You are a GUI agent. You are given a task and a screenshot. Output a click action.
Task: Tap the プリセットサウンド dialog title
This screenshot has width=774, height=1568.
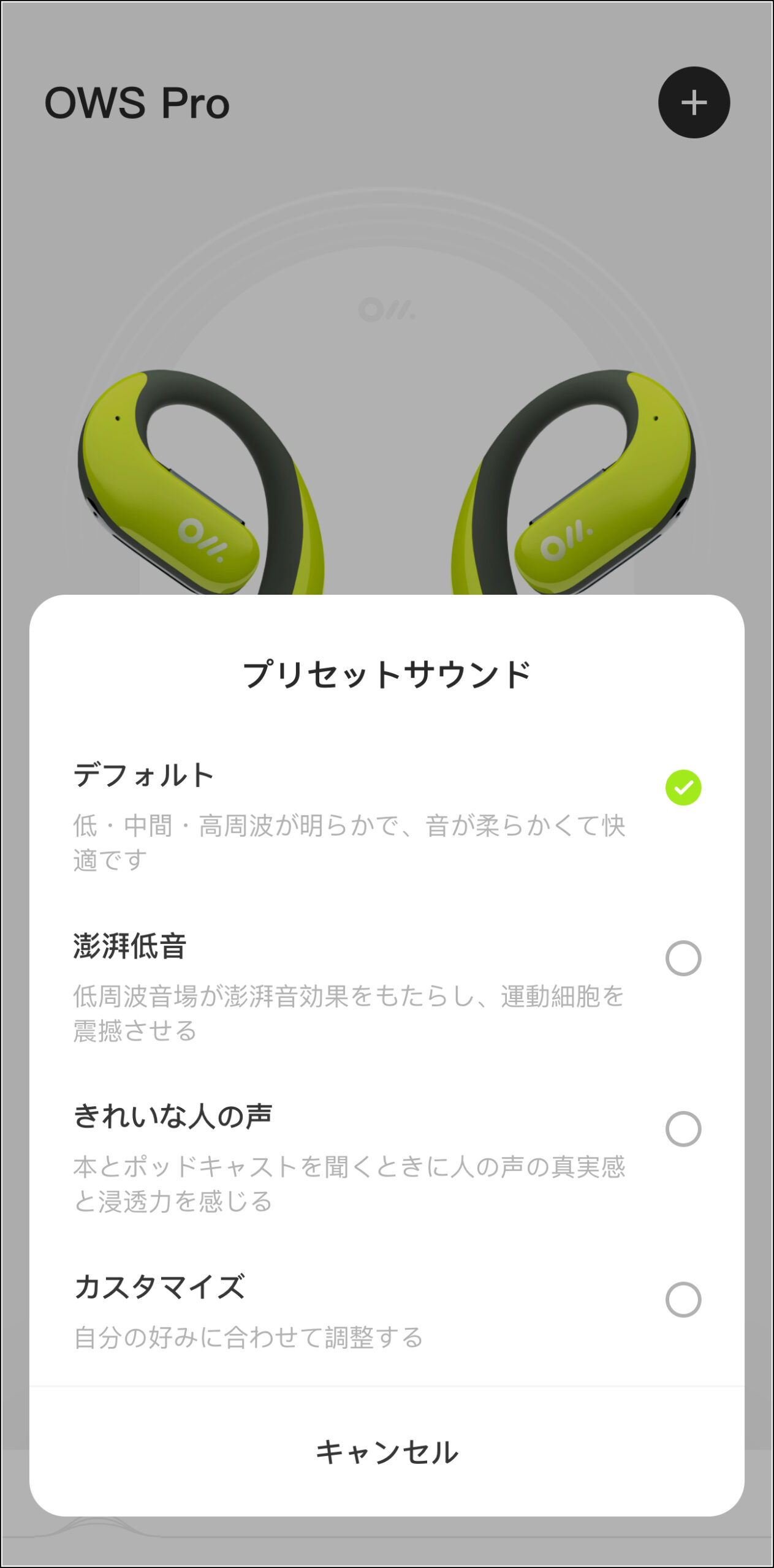pyautogui.click(x=387, y=671)
